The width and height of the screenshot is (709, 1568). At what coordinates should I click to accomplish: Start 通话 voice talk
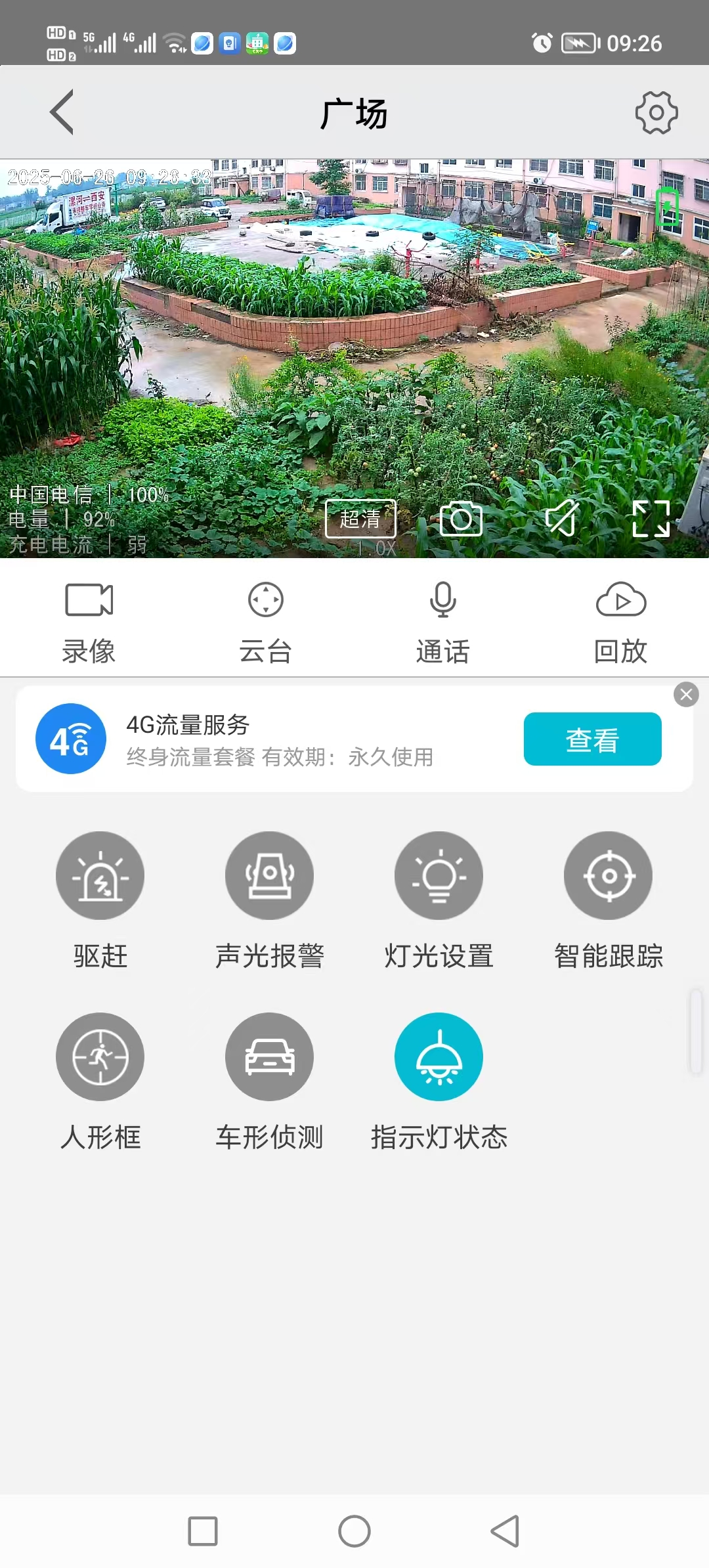coord(443,621)
